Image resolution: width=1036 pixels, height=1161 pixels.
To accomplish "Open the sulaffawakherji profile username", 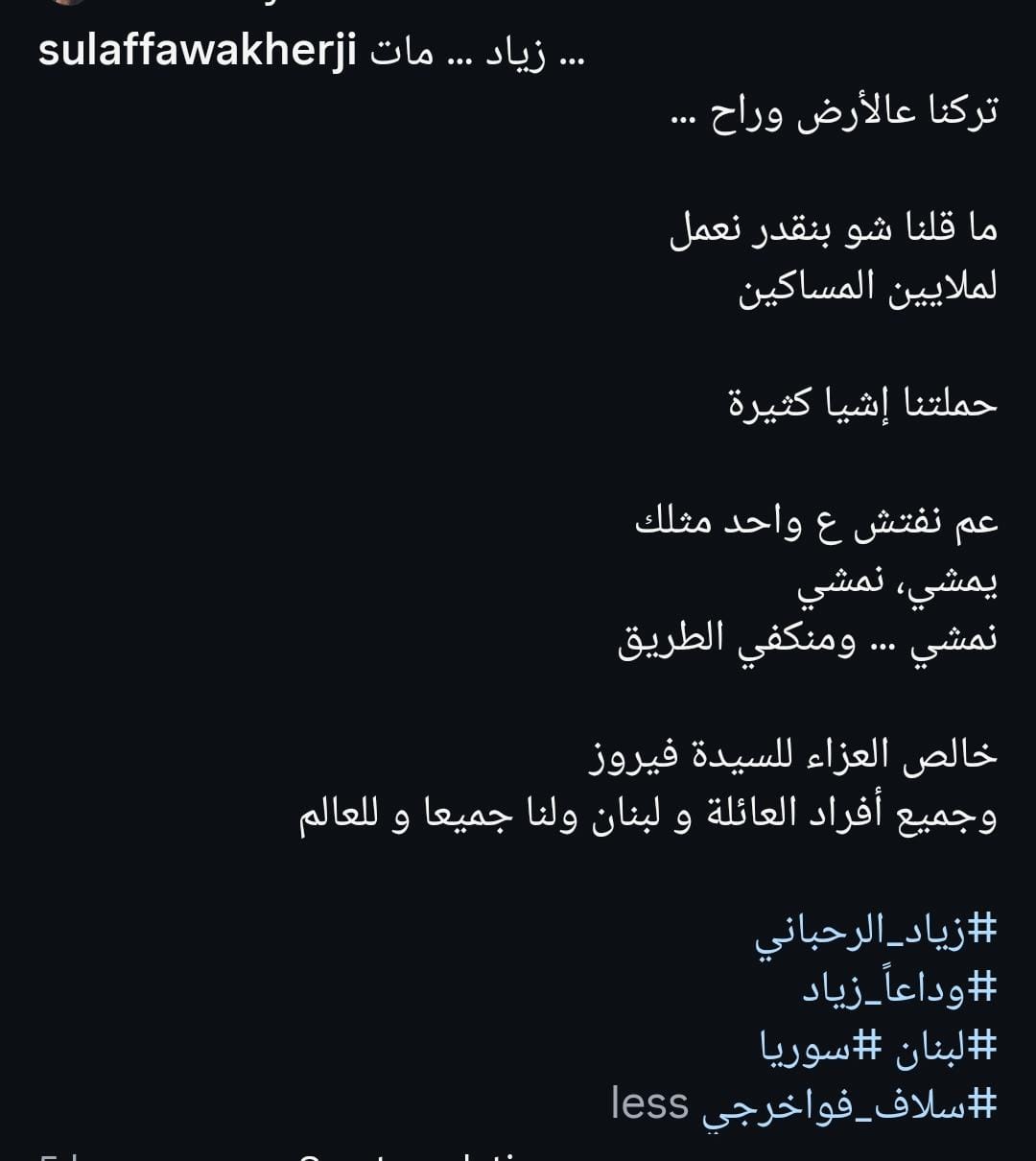I will [197, 51].
